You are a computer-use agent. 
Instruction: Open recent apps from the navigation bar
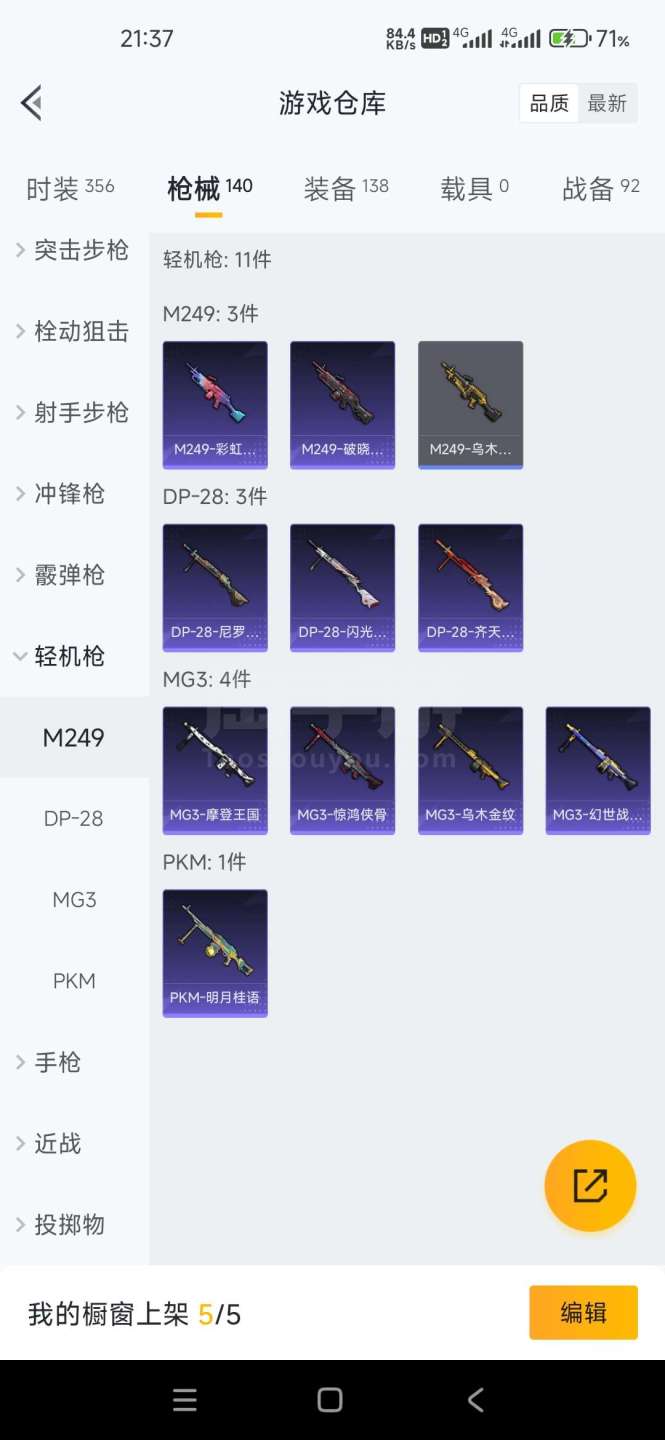tap(185, 1400)
